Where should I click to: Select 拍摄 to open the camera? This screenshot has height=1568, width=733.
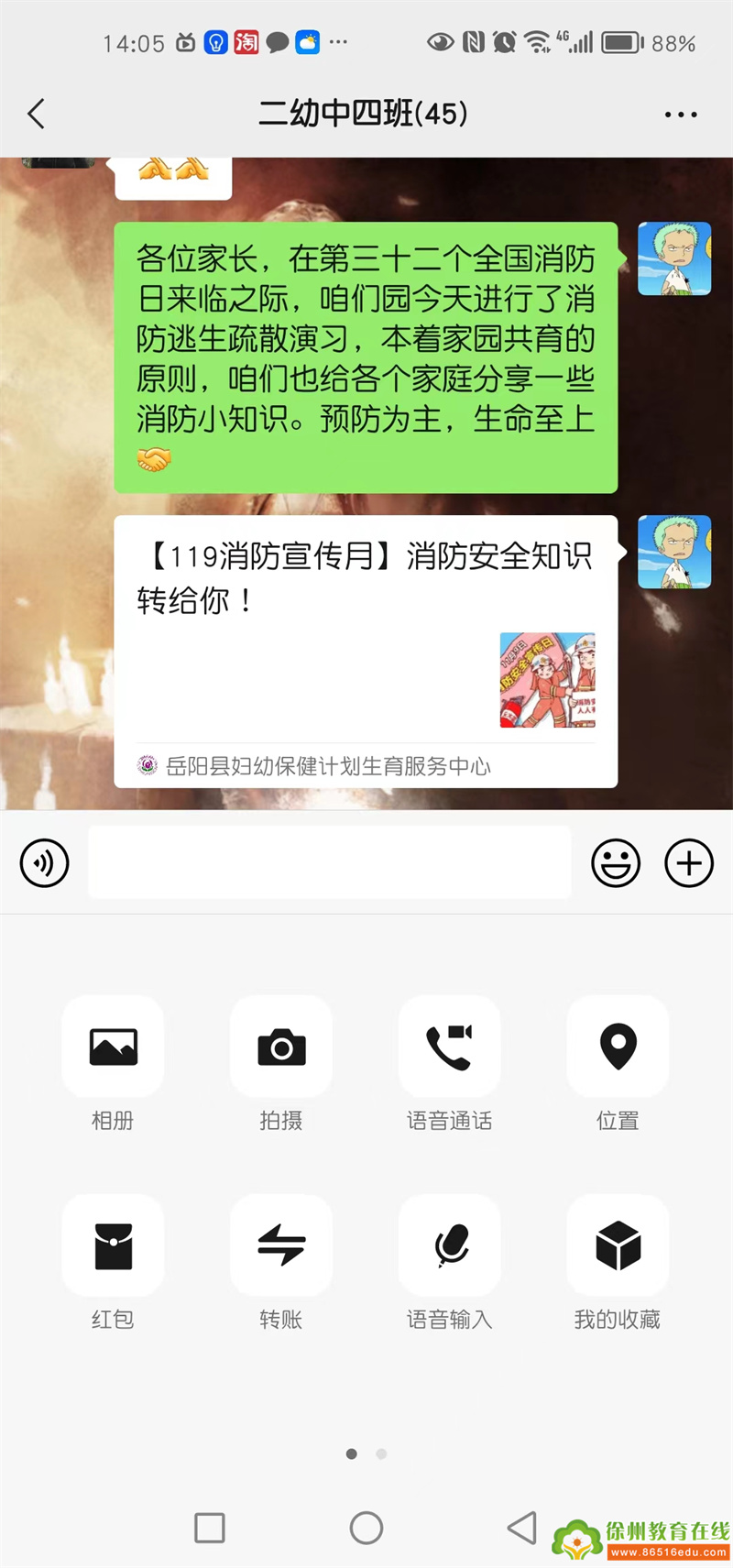[x=281, y=1047]
